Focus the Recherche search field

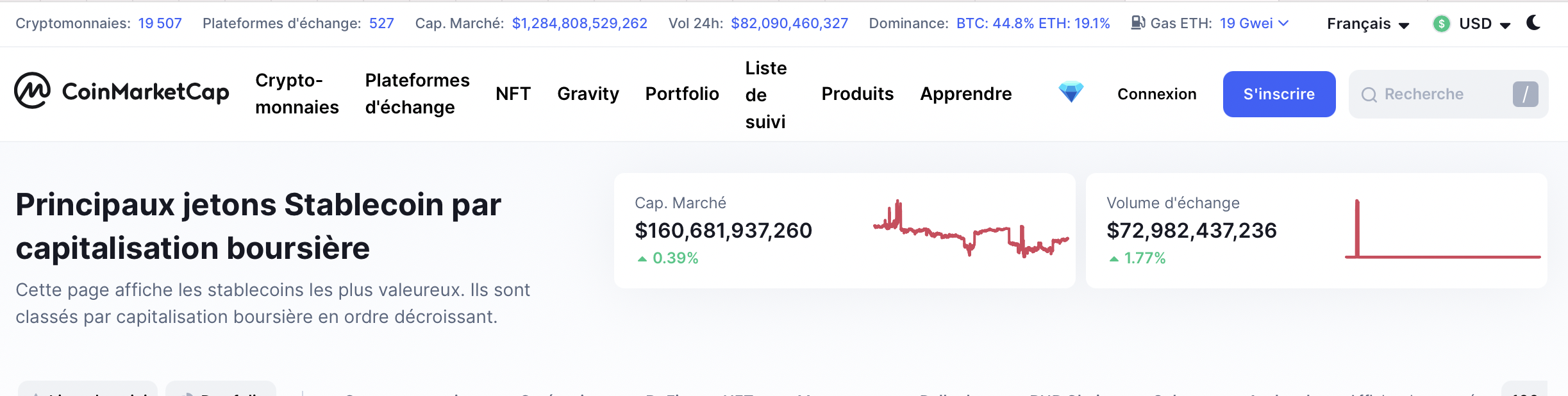click(x=1436, y=94)
